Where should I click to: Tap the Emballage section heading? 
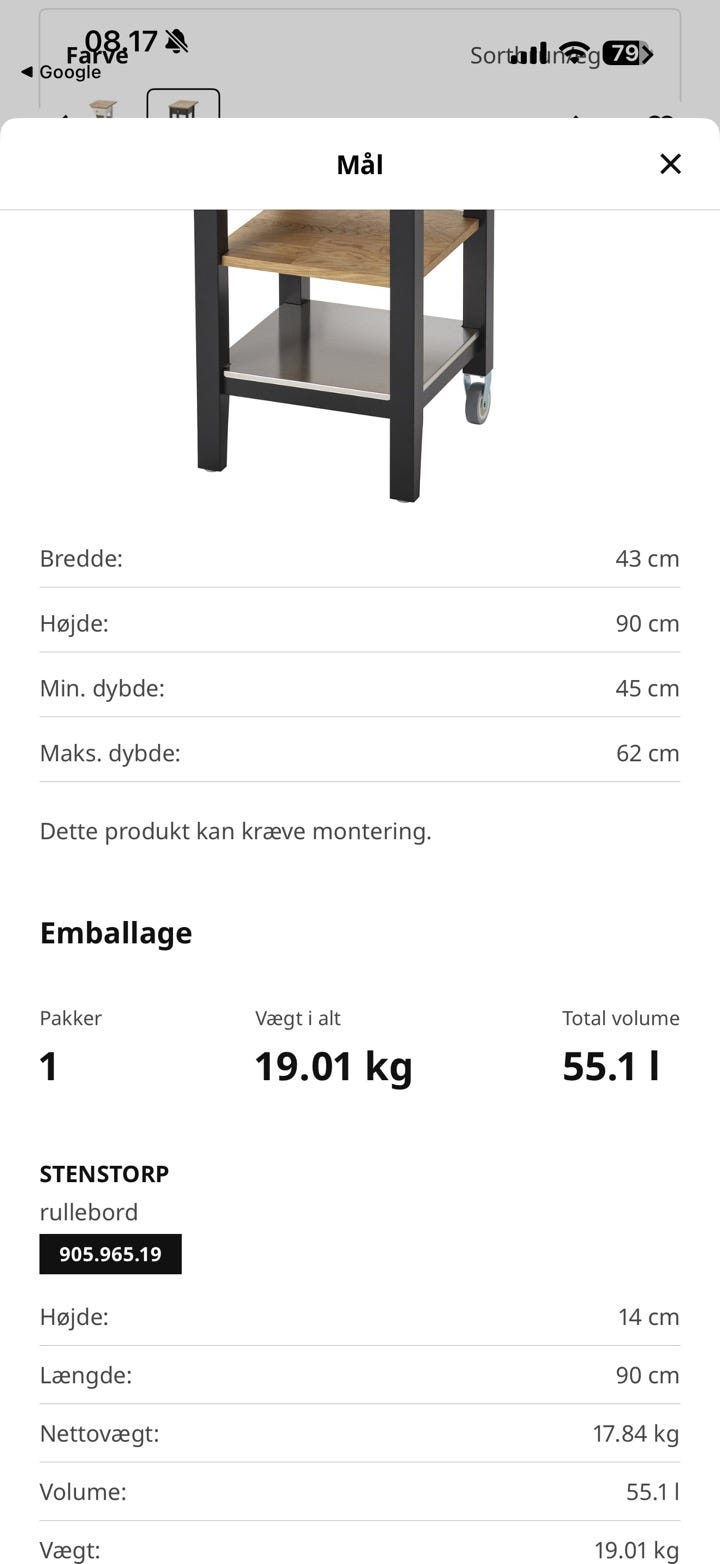[116, 932]
